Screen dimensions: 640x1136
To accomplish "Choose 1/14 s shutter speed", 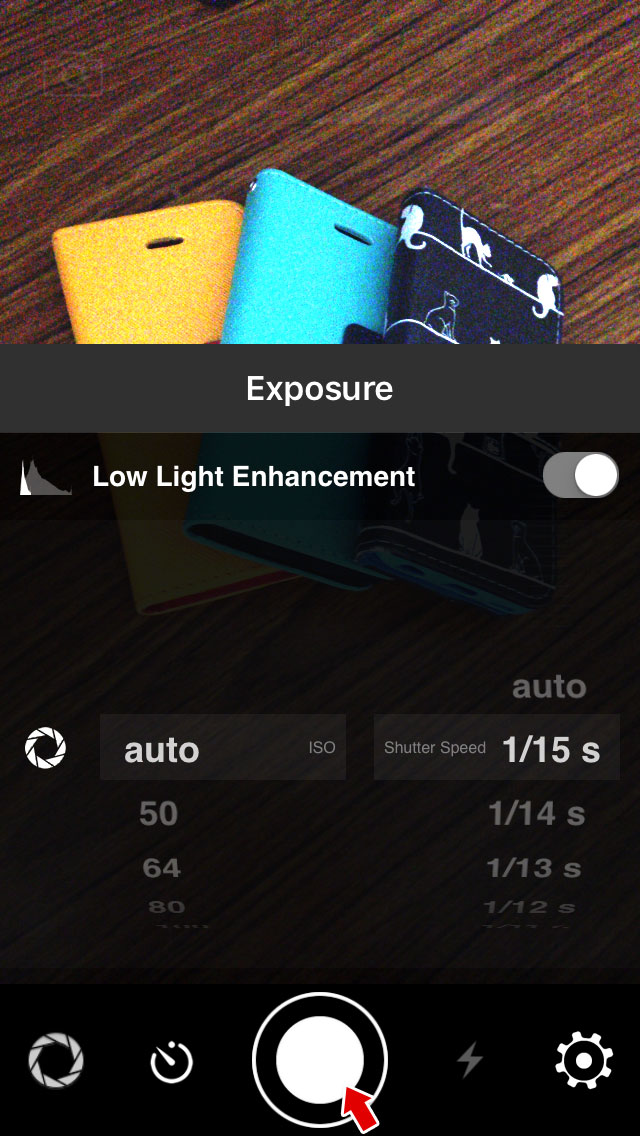I will pos(536,814).
